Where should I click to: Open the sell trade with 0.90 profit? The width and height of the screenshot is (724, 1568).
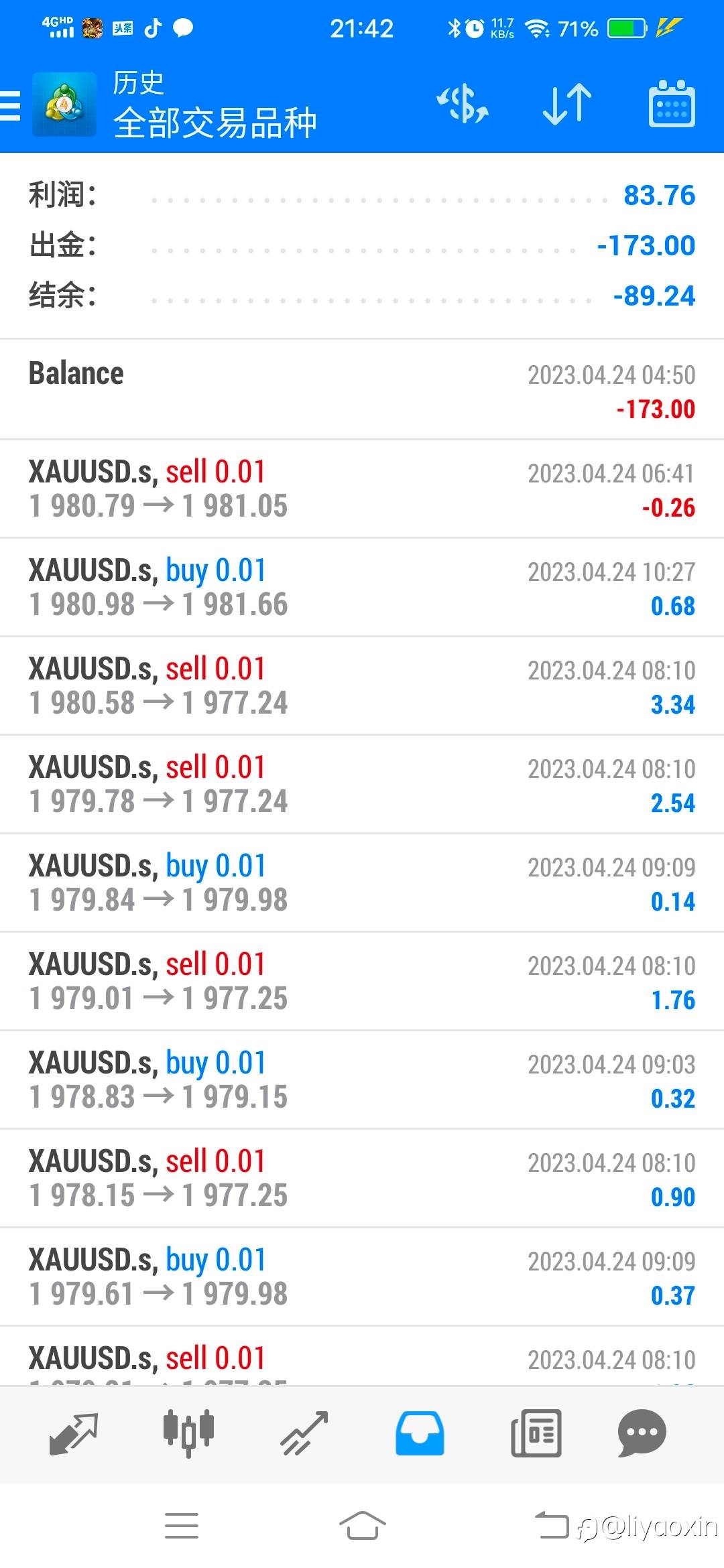point(362,1179)
